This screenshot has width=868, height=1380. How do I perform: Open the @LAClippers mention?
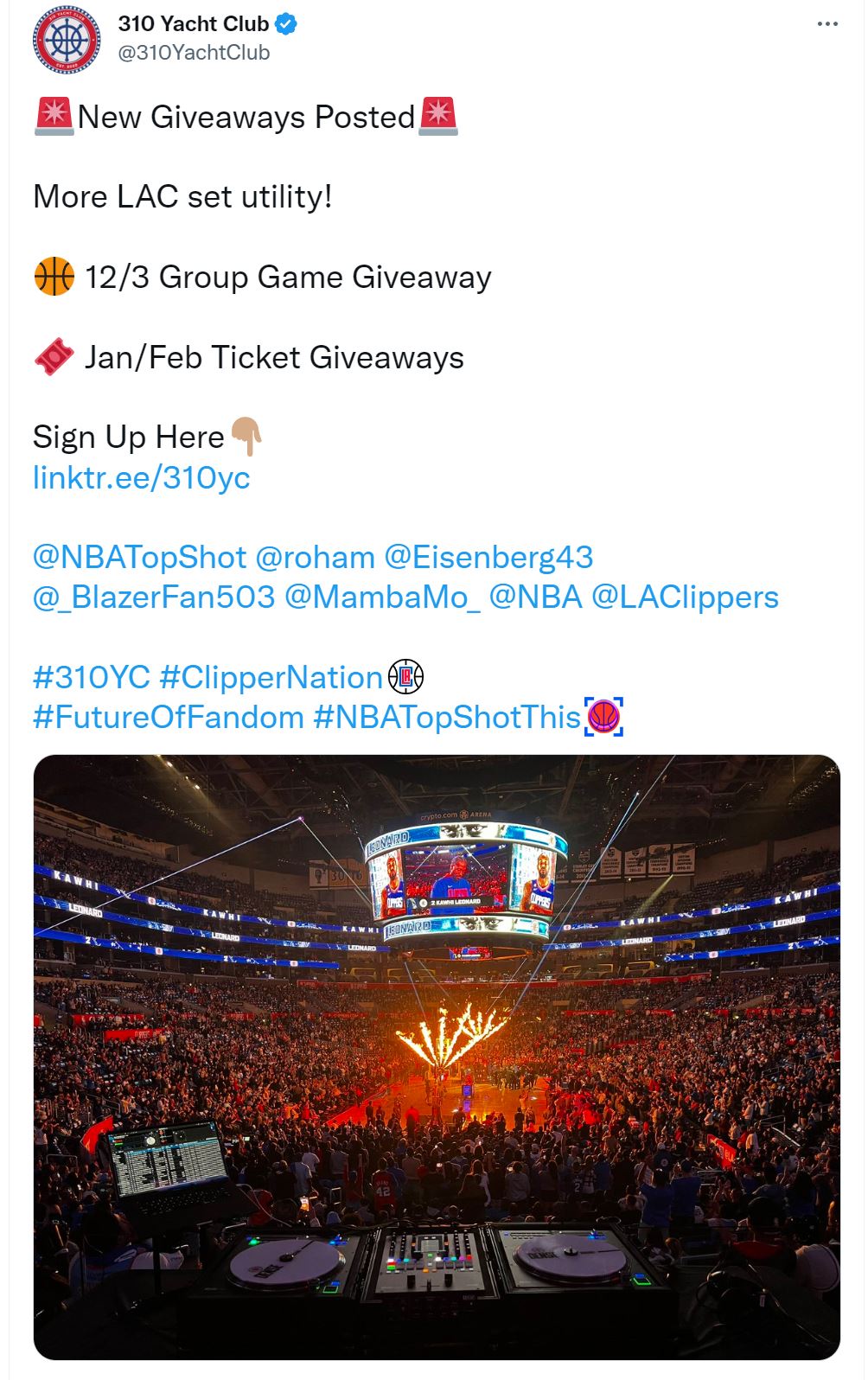[685, 597]
